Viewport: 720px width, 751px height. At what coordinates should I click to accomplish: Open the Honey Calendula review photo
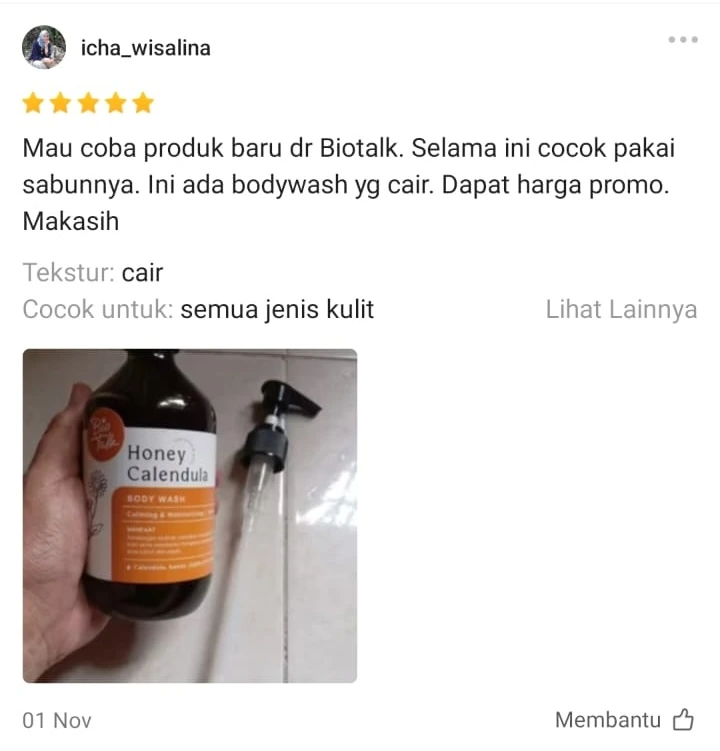pyautogui.click(x=190, y=515)
